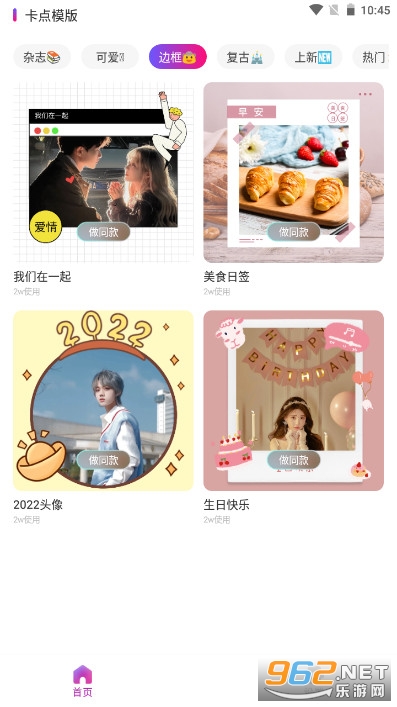Open the 上新 category chip
397x707 pixels.
click(x=313, y=57)
